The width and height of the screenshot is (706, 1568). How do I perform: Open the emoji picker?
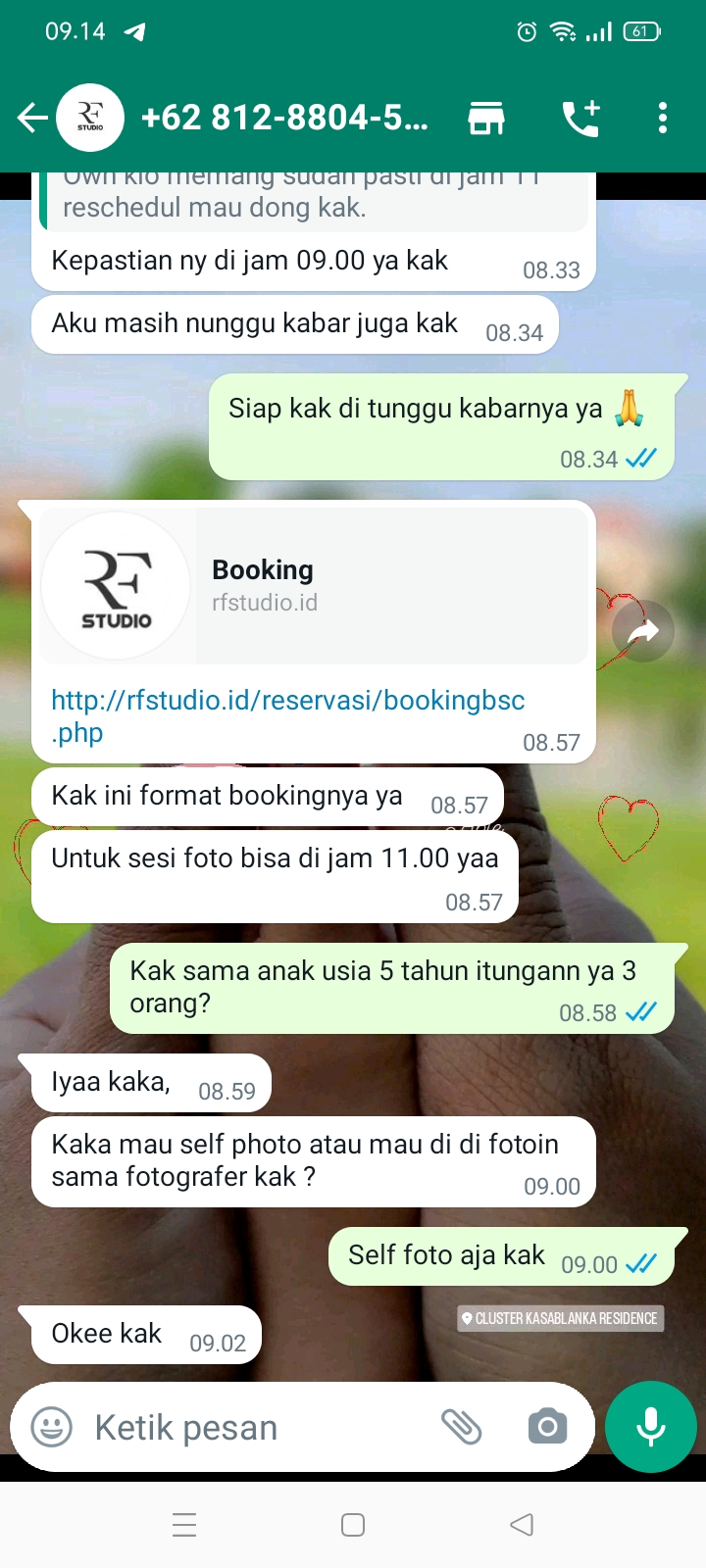(x=52, y=1427)
